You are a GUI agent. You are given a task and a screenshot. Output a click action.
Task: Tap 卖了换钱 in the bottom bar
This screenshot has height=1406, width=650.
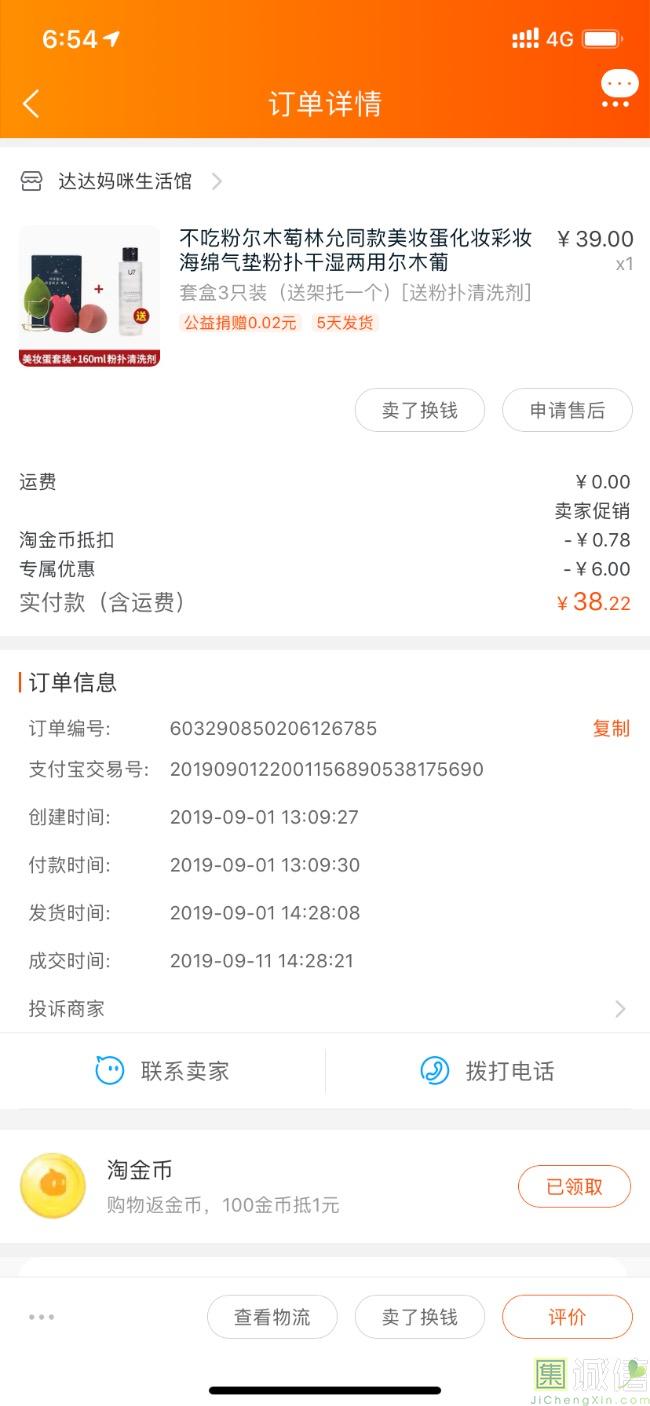[420, 1317]
